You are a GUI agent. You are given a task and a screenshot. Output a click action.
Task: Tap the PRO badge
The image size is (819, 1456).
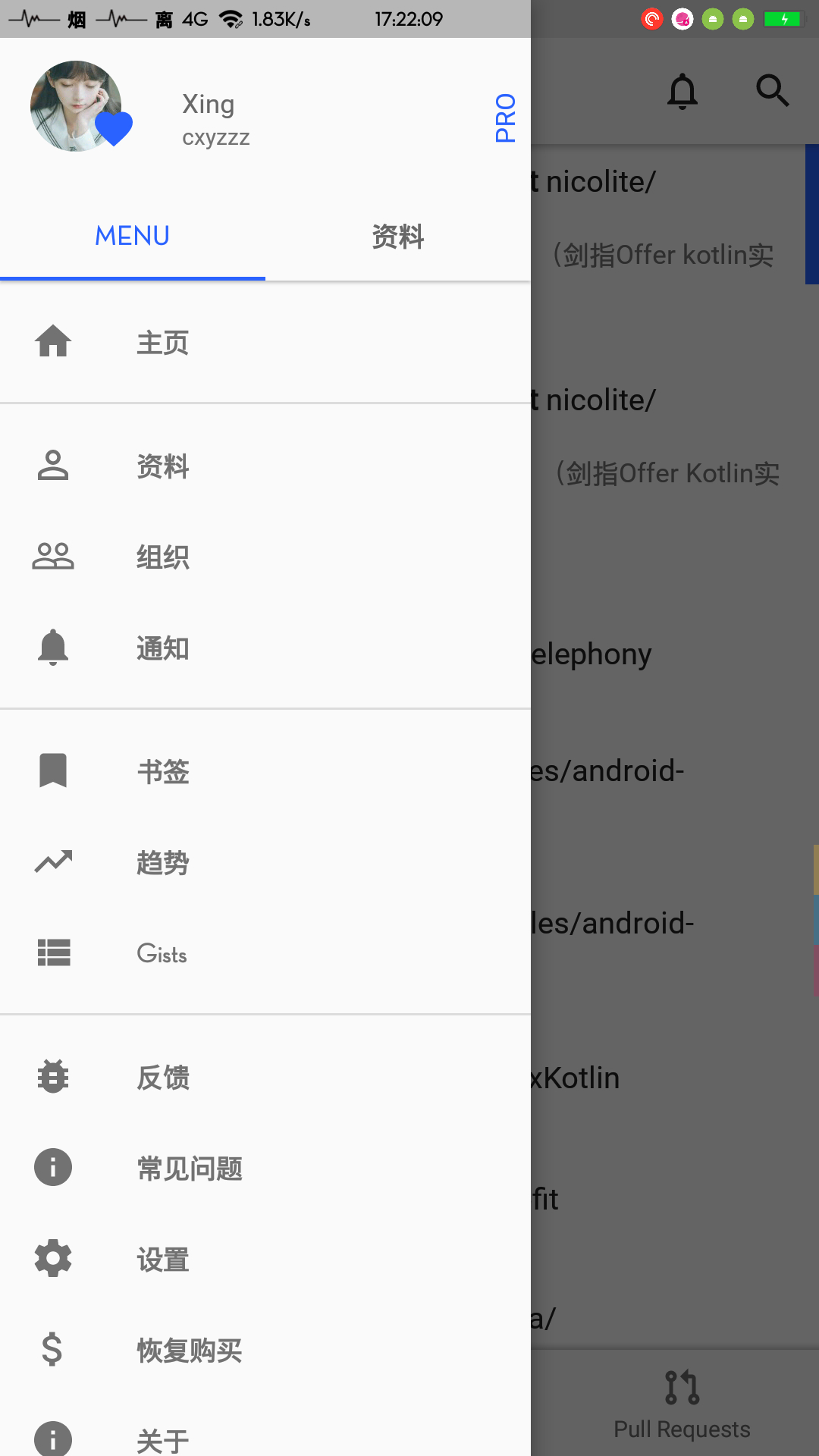click(505, 118)
